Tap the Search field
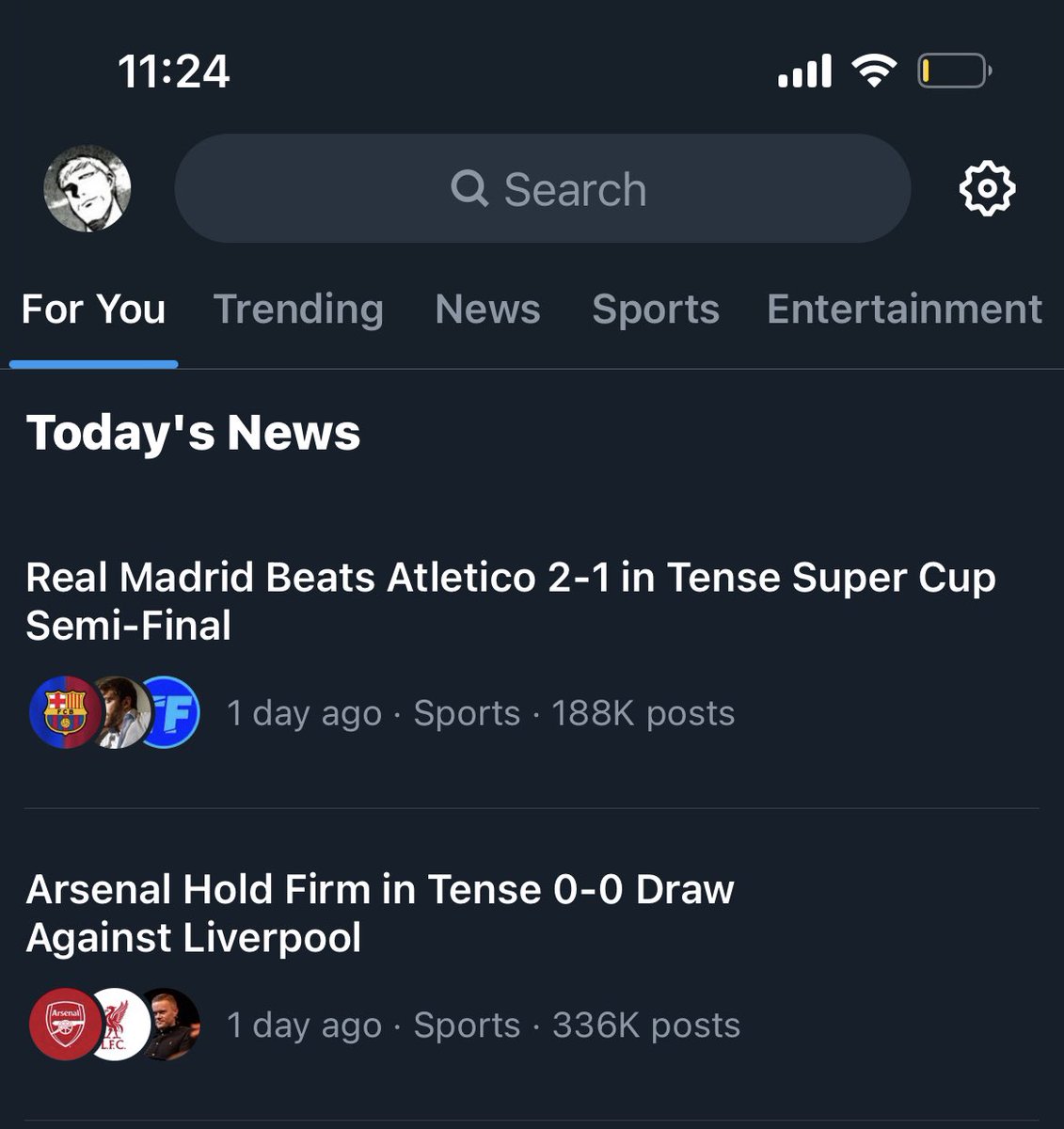 click(x=543, y=189)
